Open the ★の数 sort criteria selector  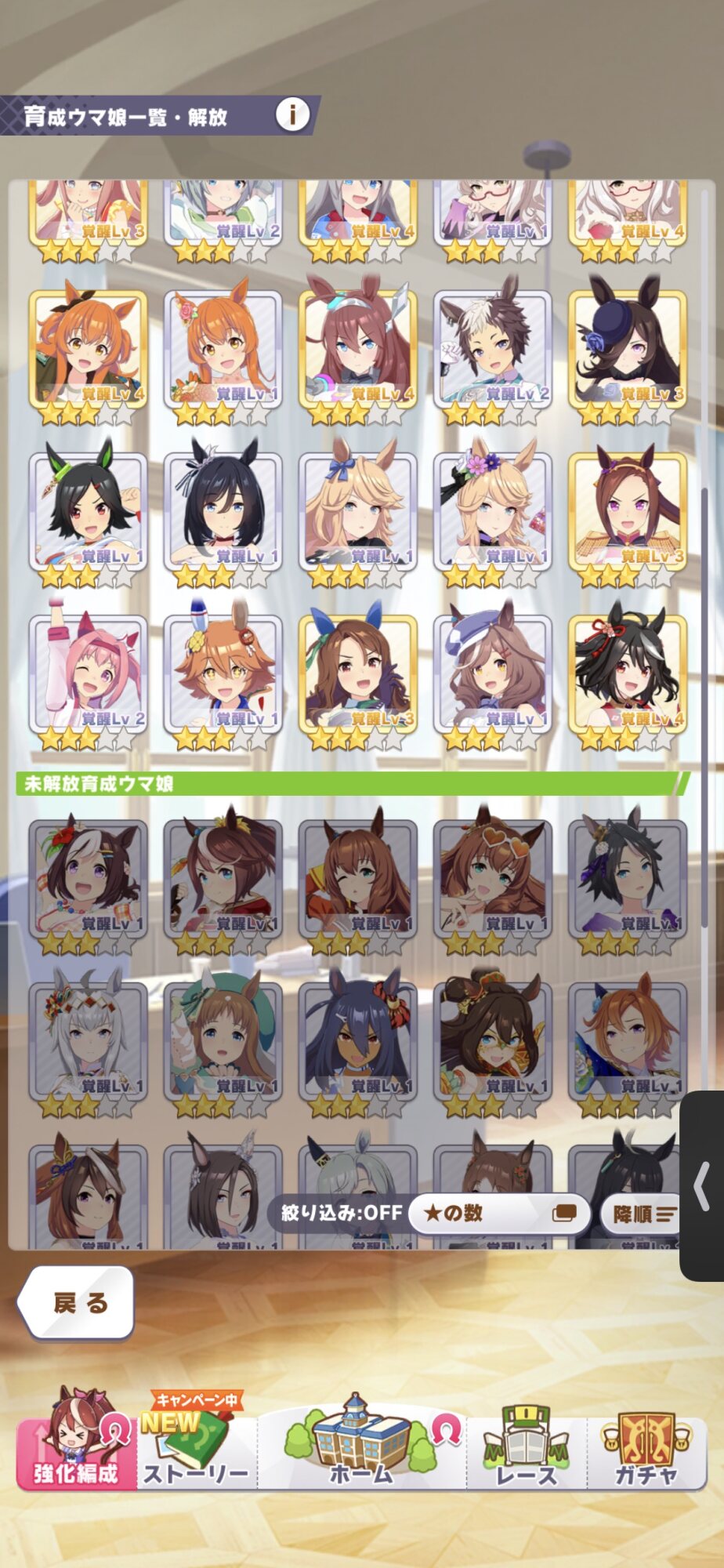coord(500,1213)
